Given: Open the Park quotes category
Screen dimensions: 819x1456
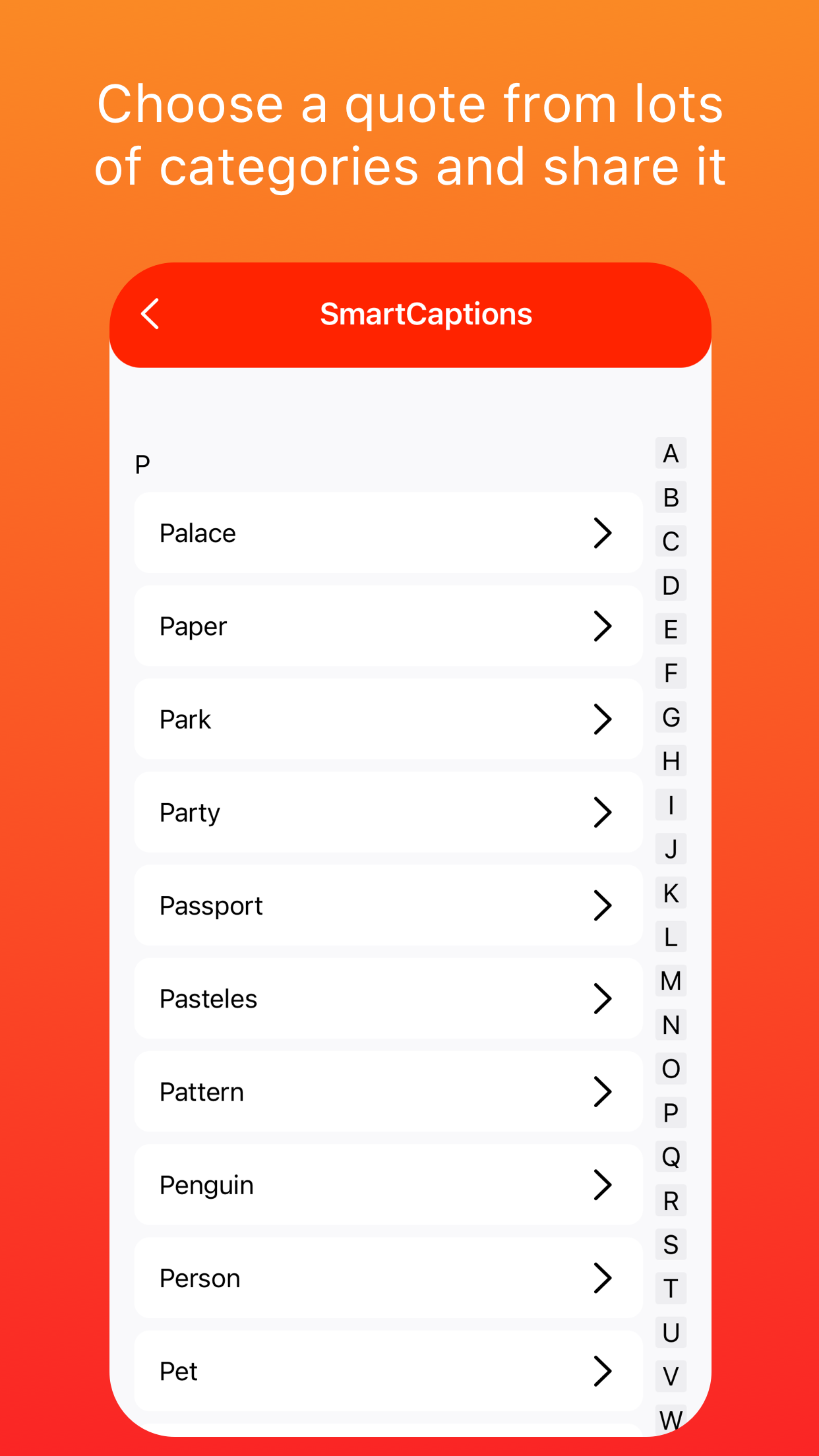Looking at the screenshot, I should [x=388, y=719].
